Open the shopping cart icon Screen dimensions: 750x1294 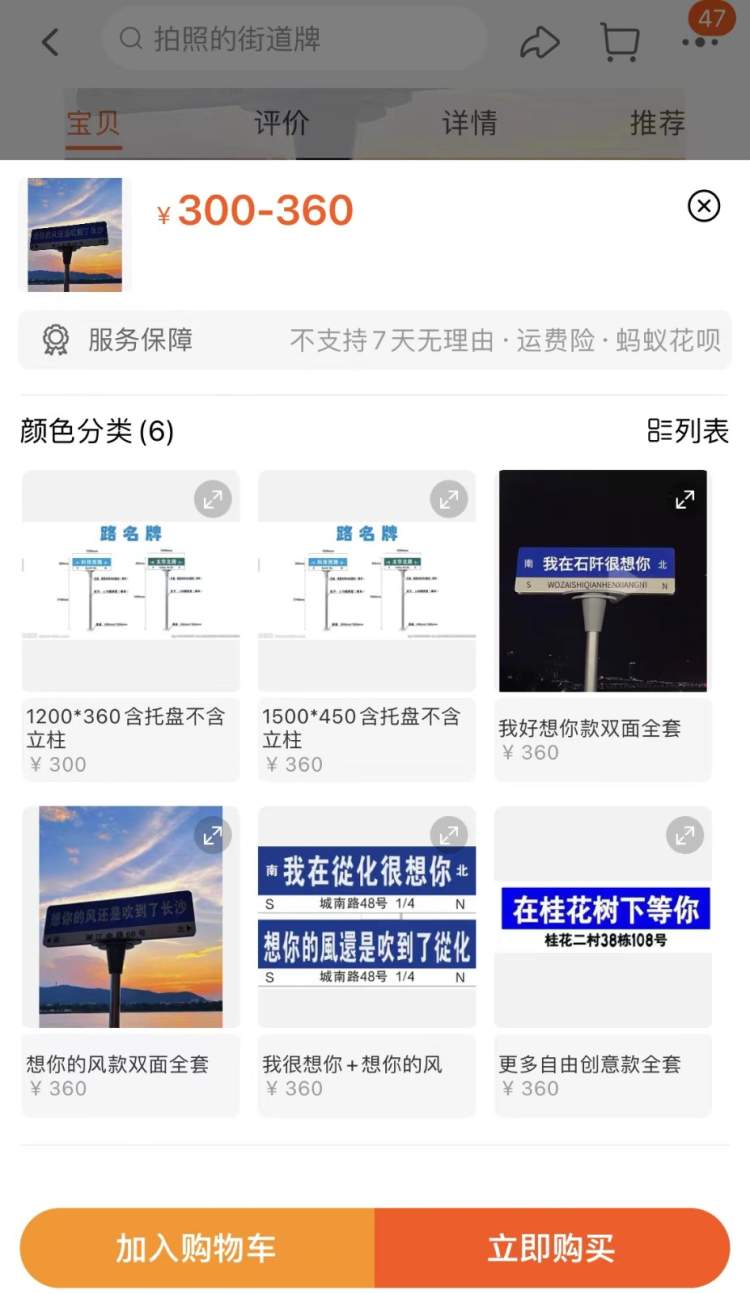[619, 42]
